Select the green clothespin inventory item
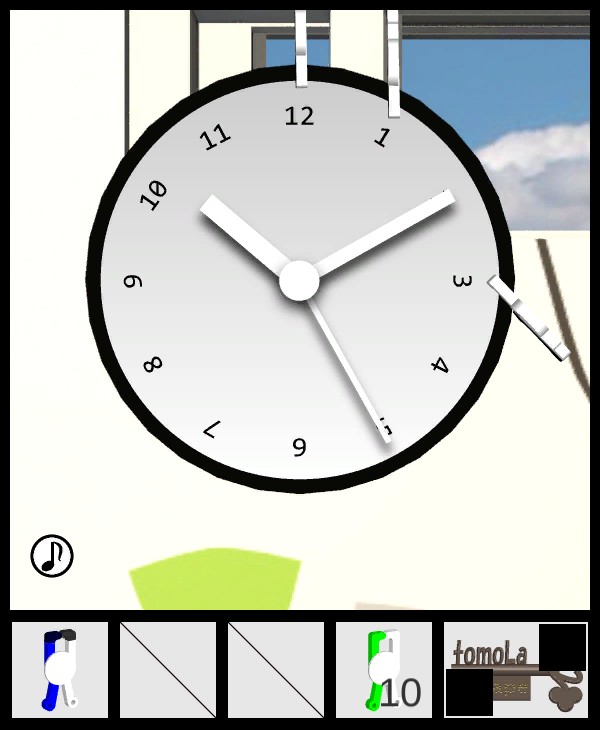Viewport: 600px width, 730px height. click(384, 669)
